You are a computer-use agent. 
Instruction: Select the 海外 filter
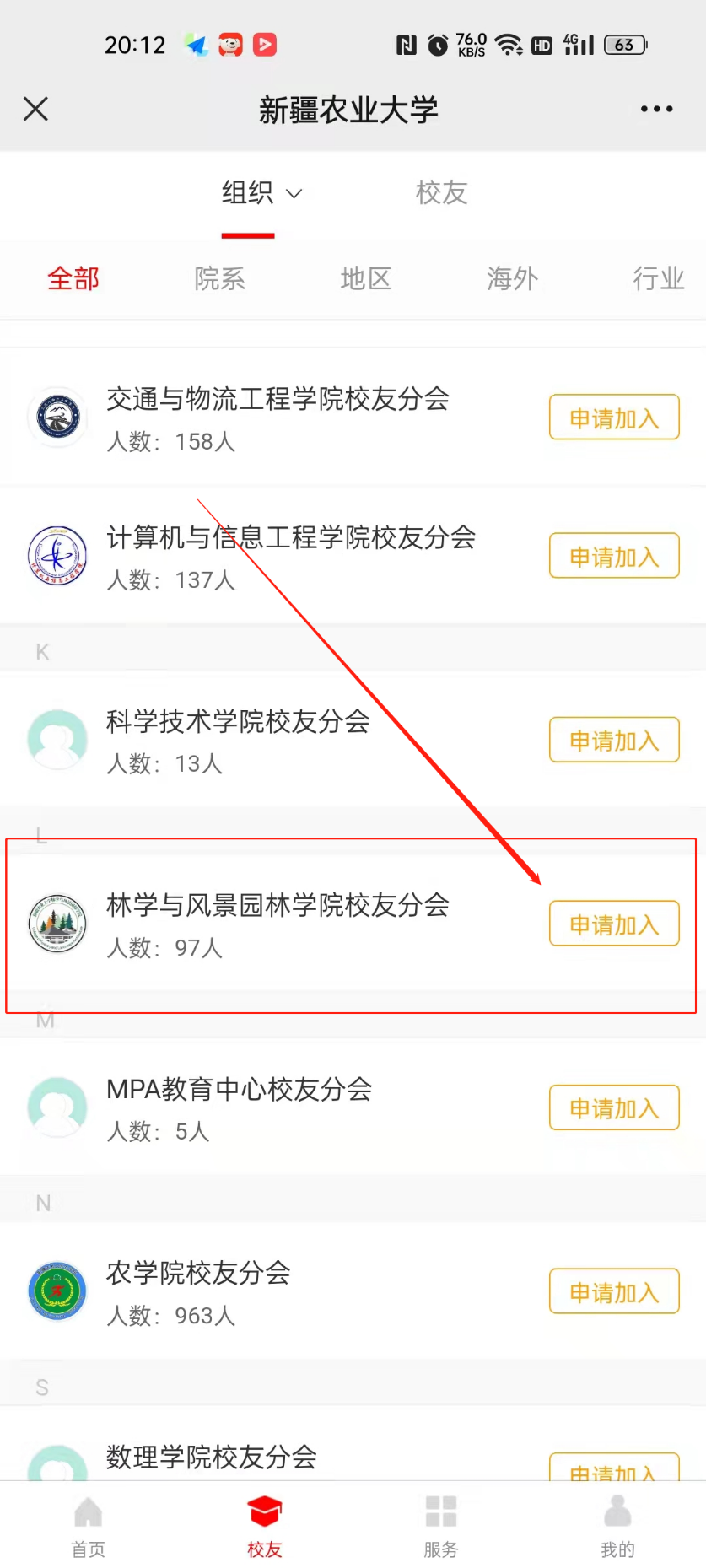pyautogui.click(x=512, y=278)
